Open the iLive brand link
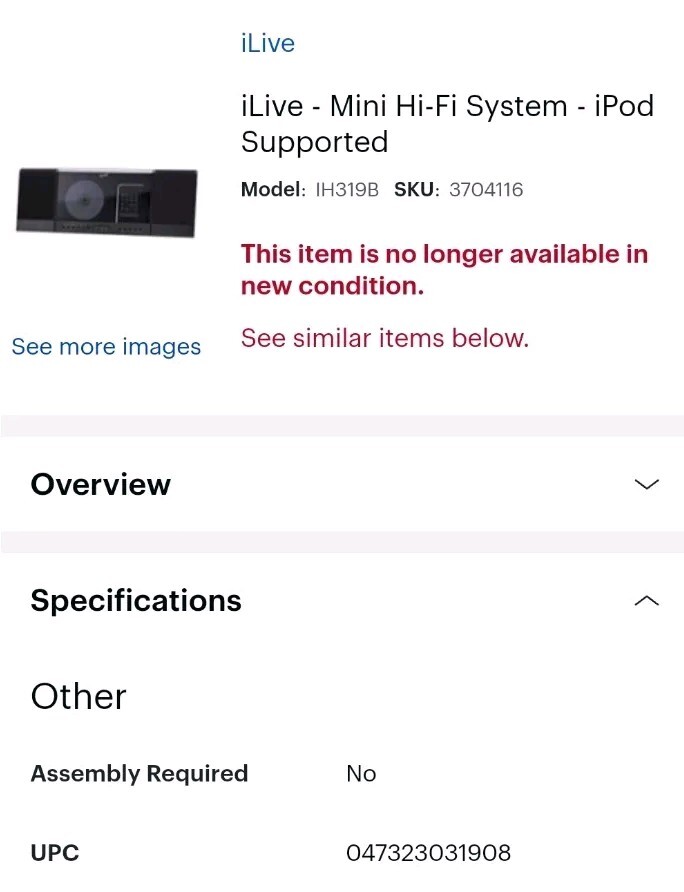 [x=267, y=44]
